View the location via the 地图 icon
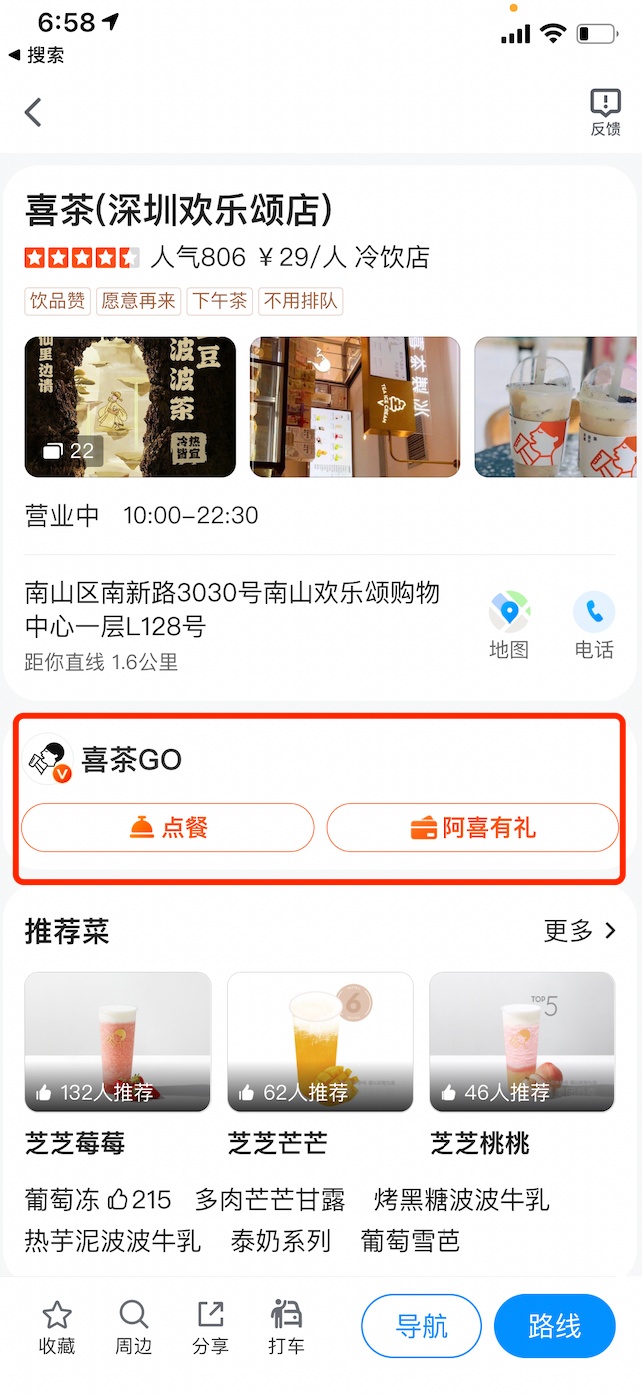The width and height of the screenshot is (642, 1394). point(508,625)
